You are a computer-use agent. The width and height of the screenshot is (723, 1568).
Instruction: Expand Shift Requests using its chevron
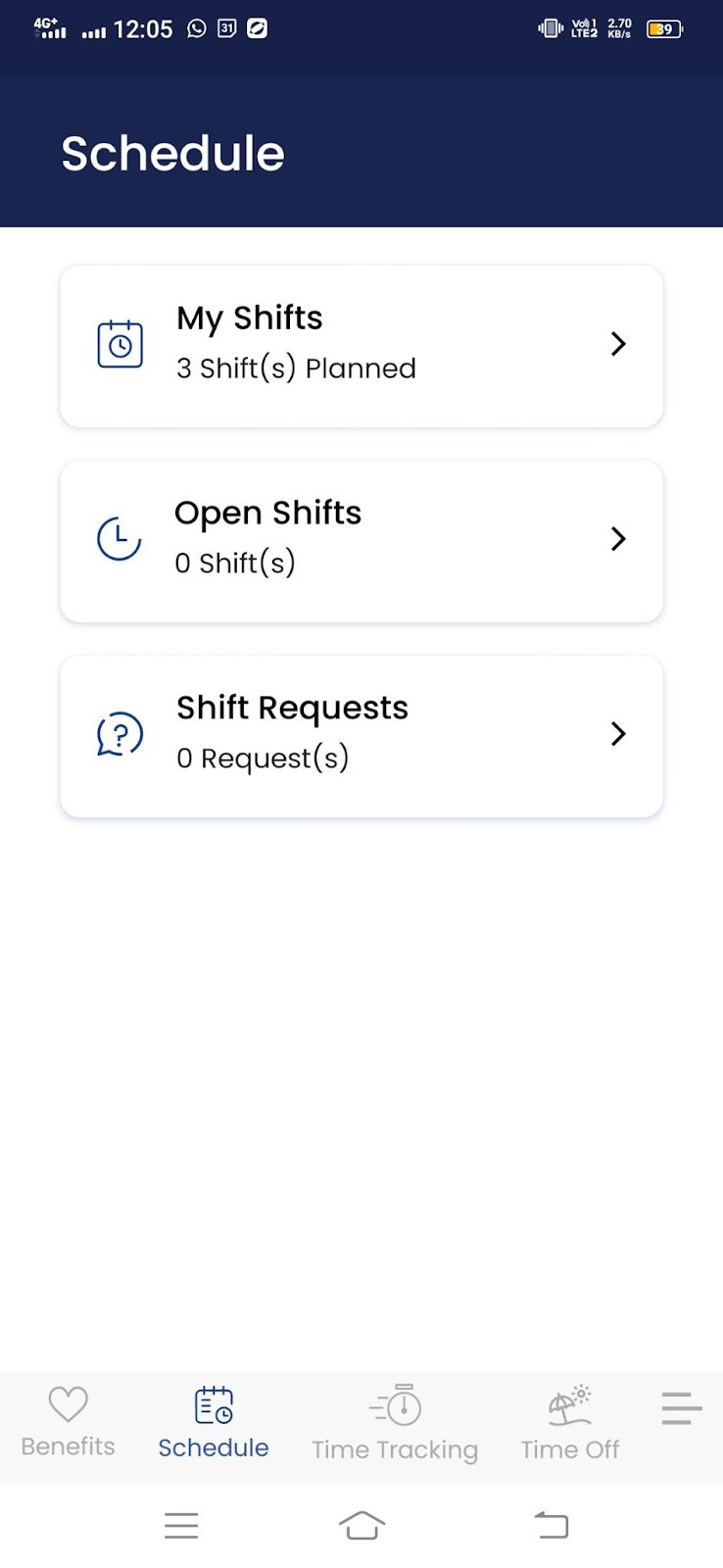coord(618,733)
